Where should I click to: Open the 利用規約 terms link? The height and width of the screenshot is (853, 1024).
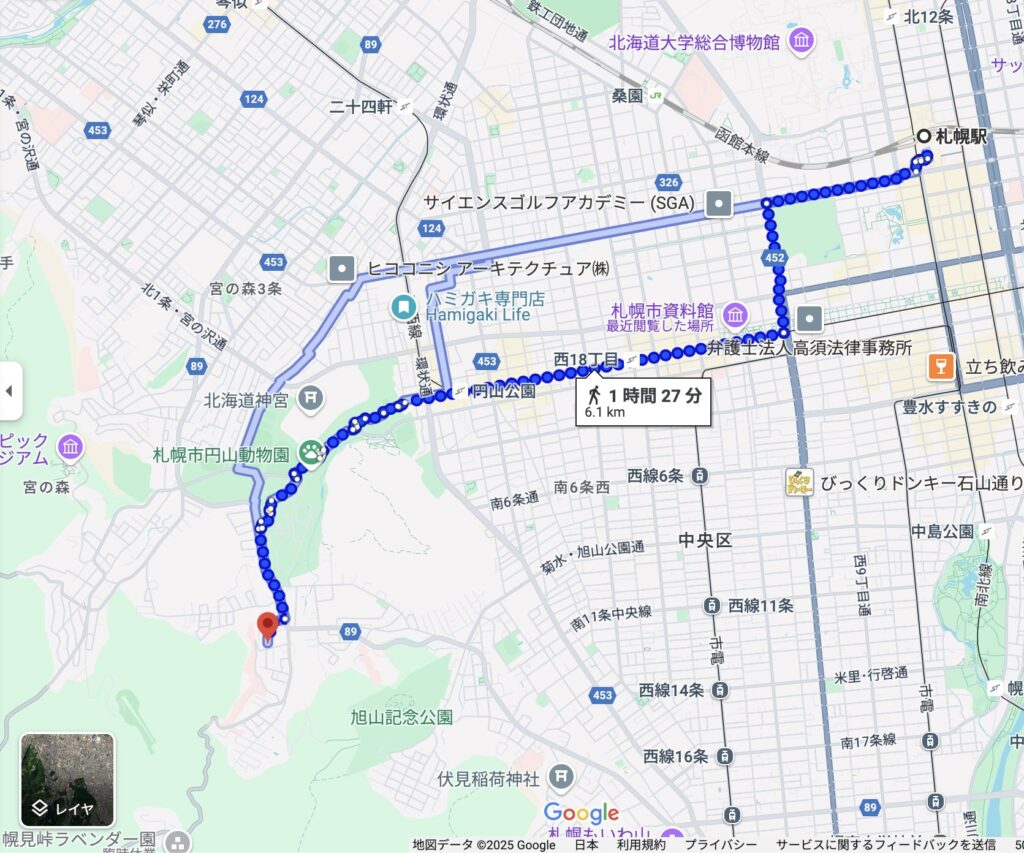(641, 845)
